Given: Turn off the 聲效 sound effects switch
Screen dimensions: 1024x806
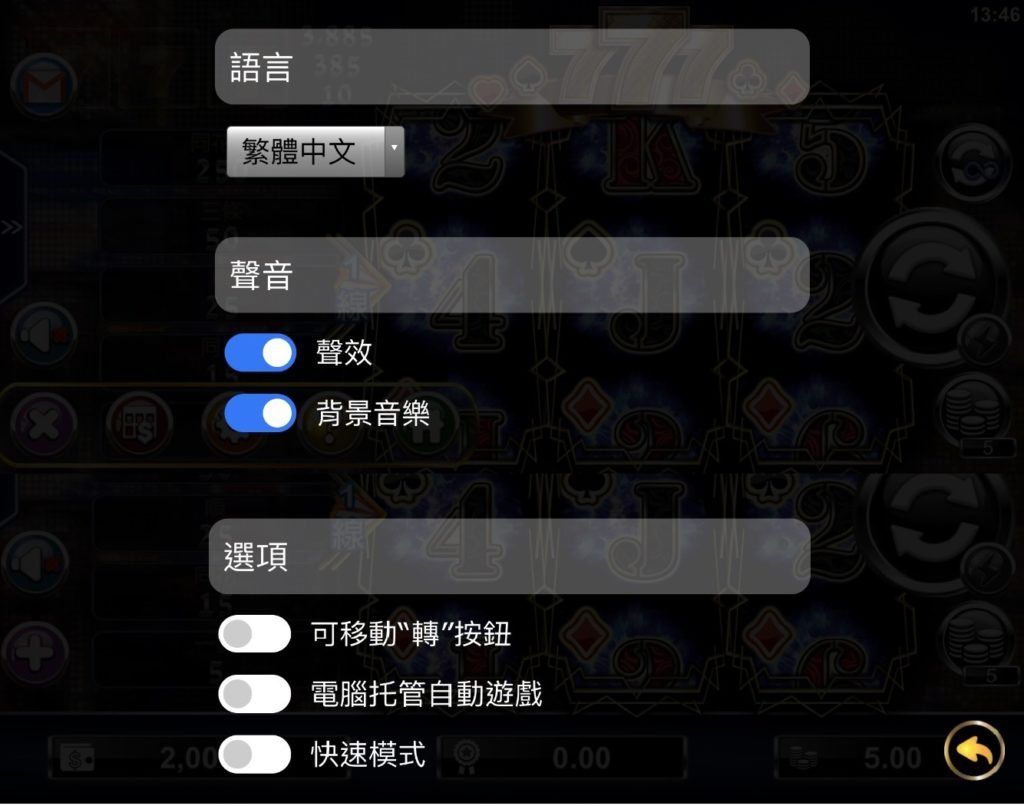Looking at the screenshot, I should pyautogui.click(x=260, y=353).
